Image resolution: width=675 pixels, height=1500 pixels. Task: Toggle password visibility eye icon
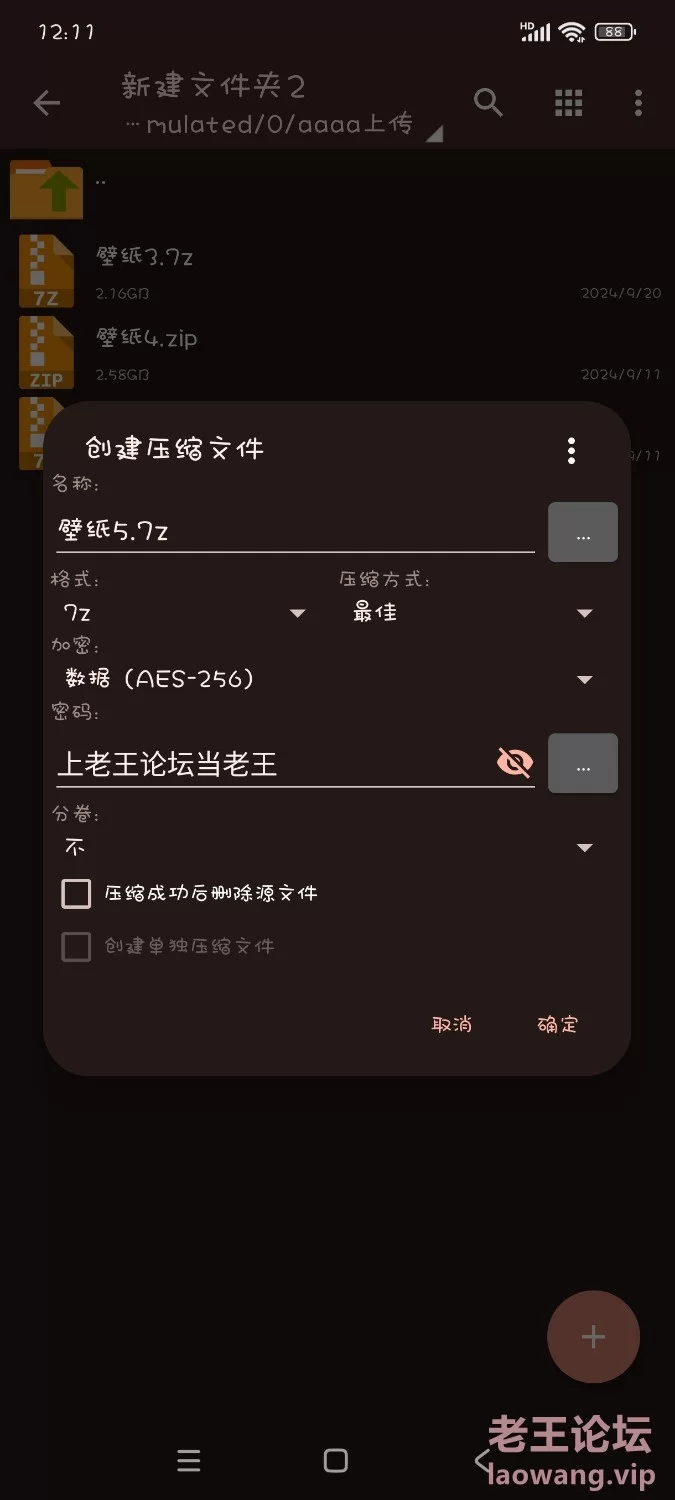(x=515, y=764)
